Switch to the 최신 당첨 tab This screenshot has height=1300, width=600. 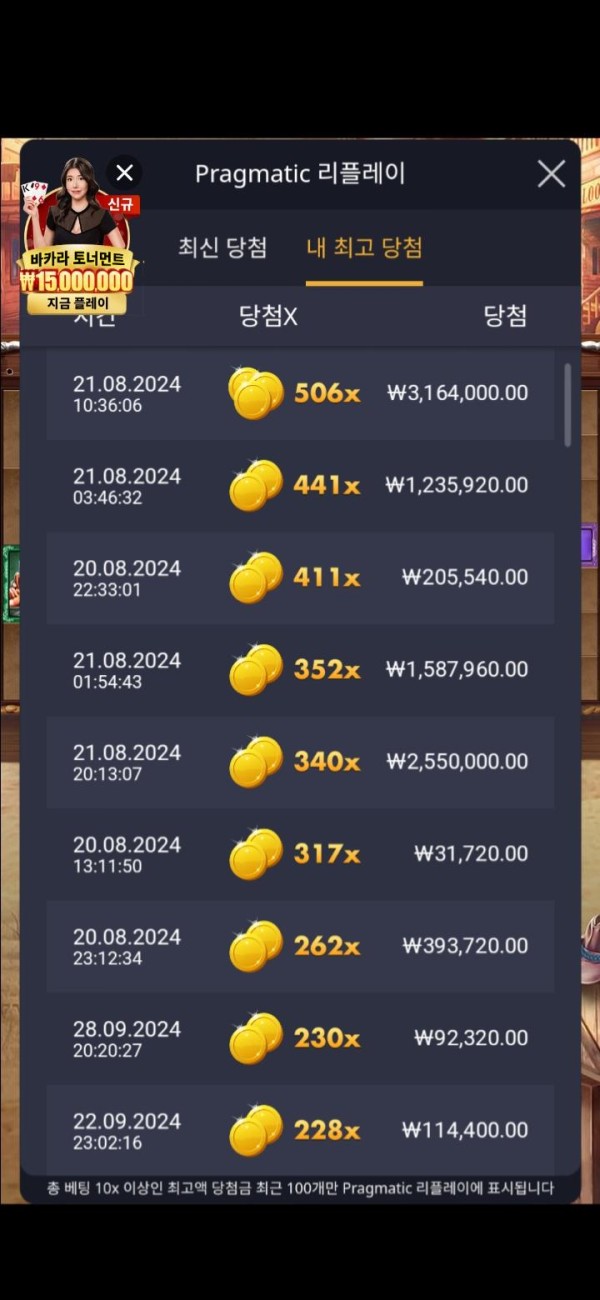click(222, 248)
